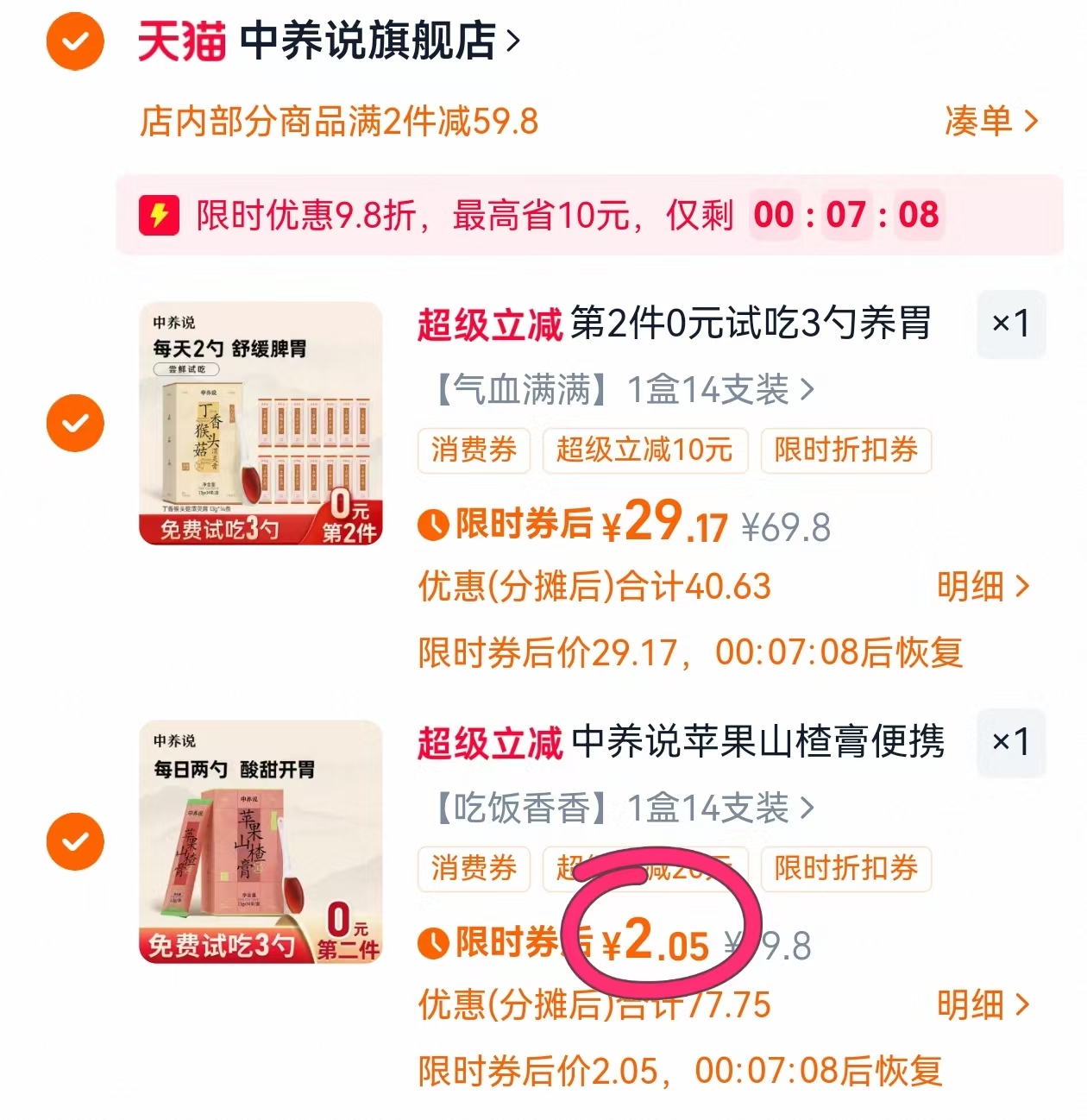This screenshot has width=1087, height=1120.
Task: Open the 消费券 coupon tag on first item
Action: pyautogui.click(x=473, y=450)
